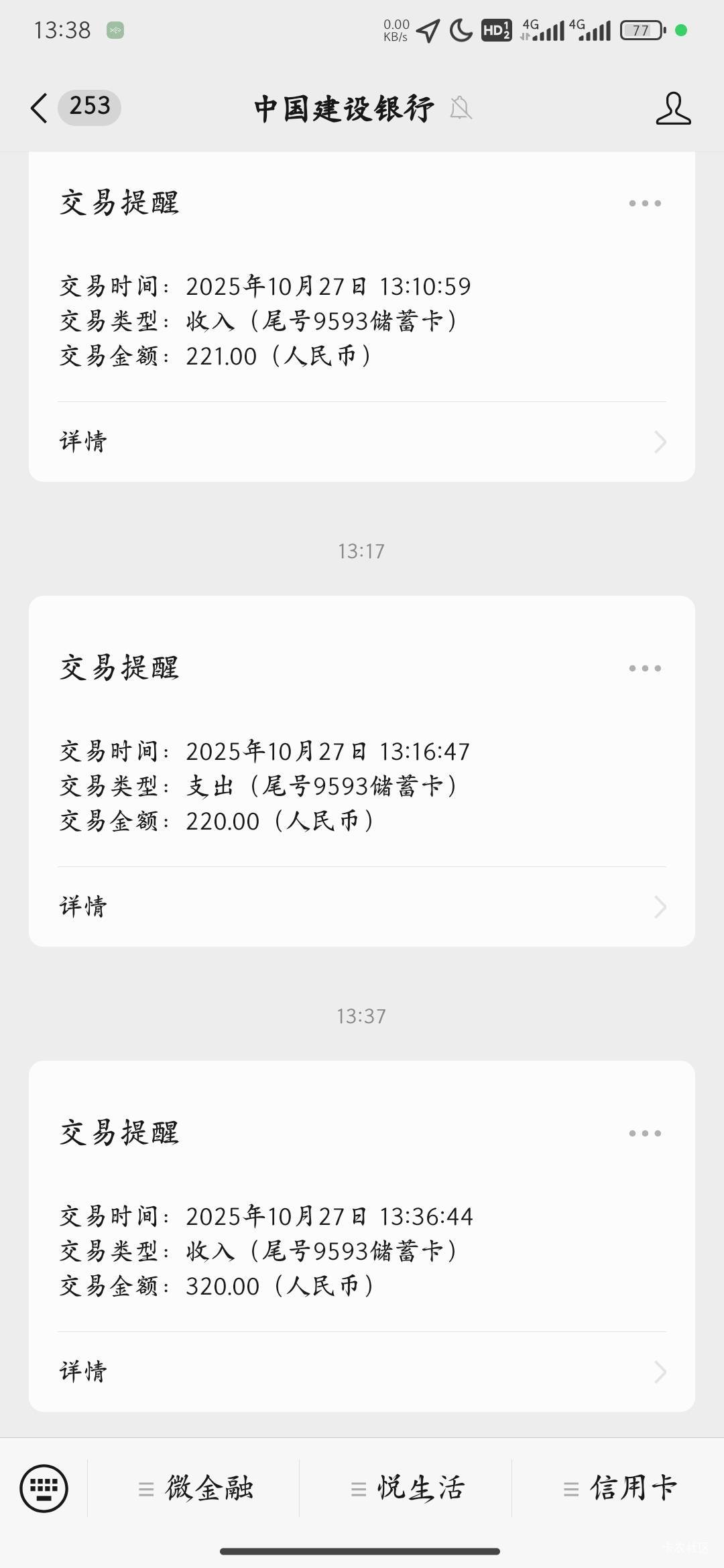The image size is (724, 1568).
Task: View 详情 for the 221.00 income transaction
Action: tap(362, 442)
